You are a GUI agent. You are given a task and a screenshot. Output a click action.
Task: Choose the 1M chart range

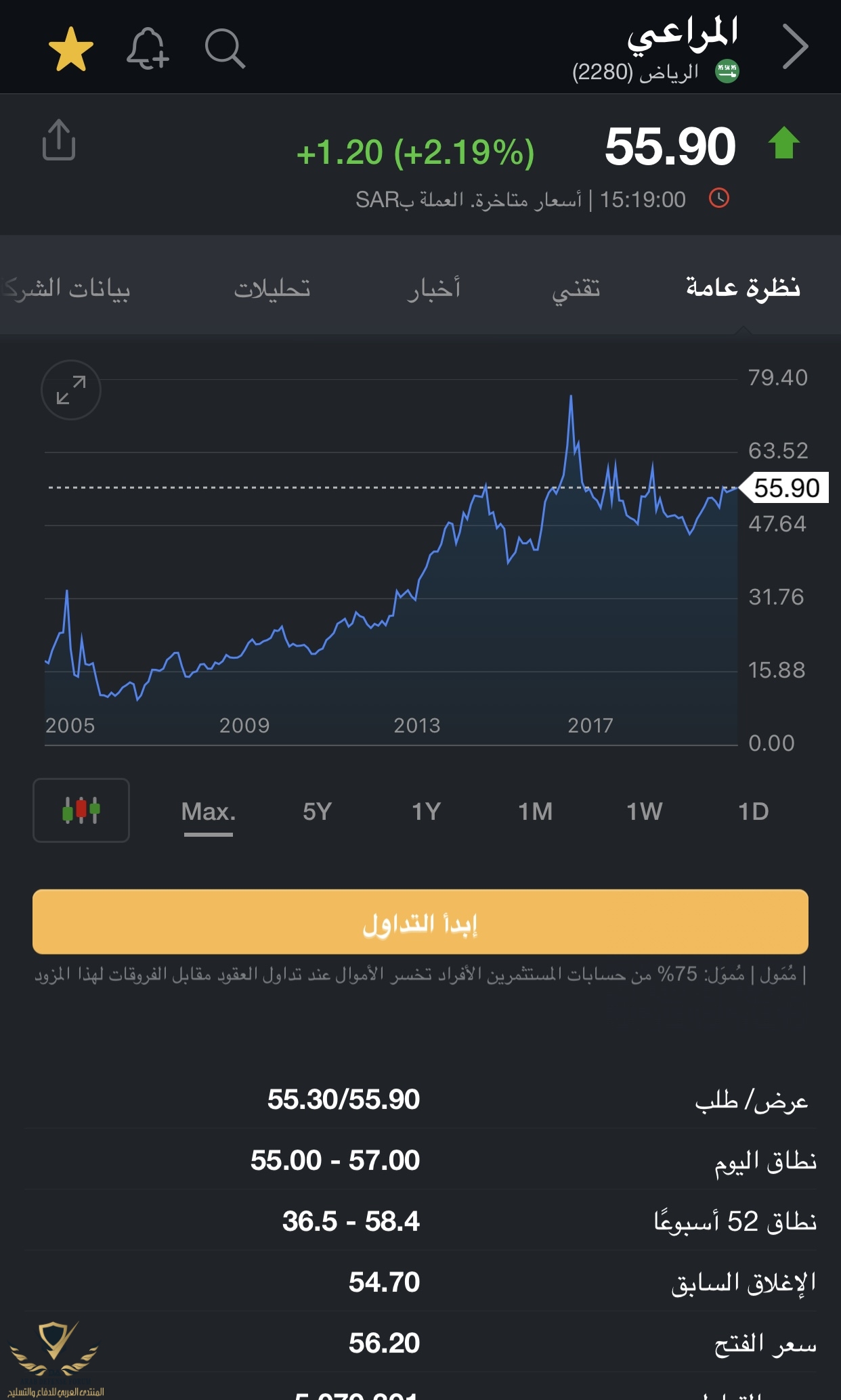coord(535,811)
